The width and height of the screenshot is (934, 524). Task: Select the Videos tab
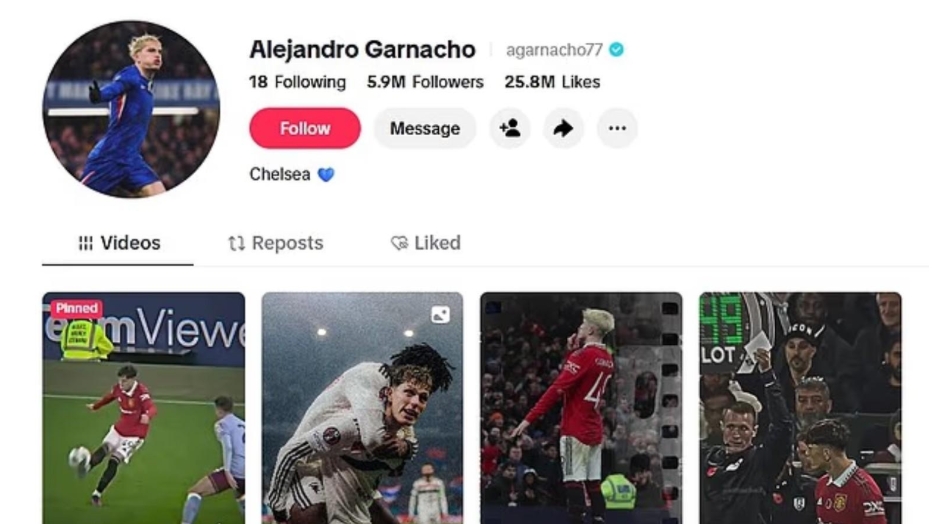(x=119, y=243)
